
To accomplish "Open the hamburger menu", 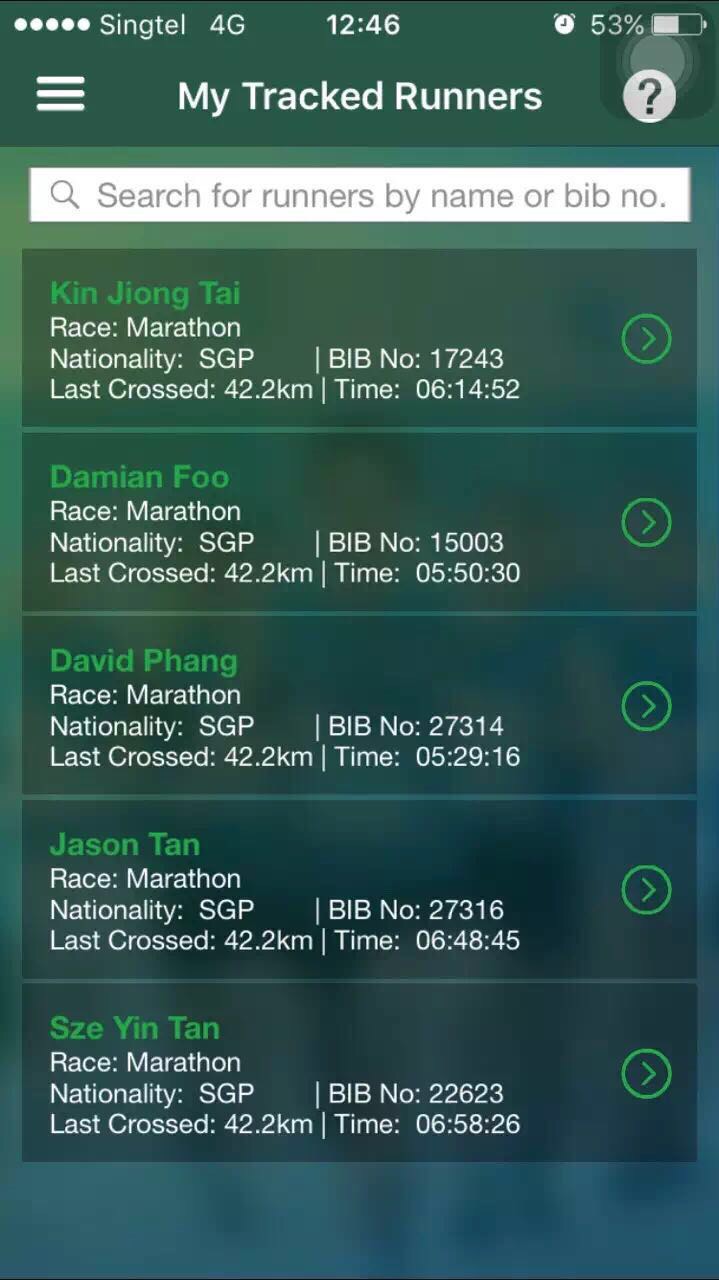I will point(60,96).
